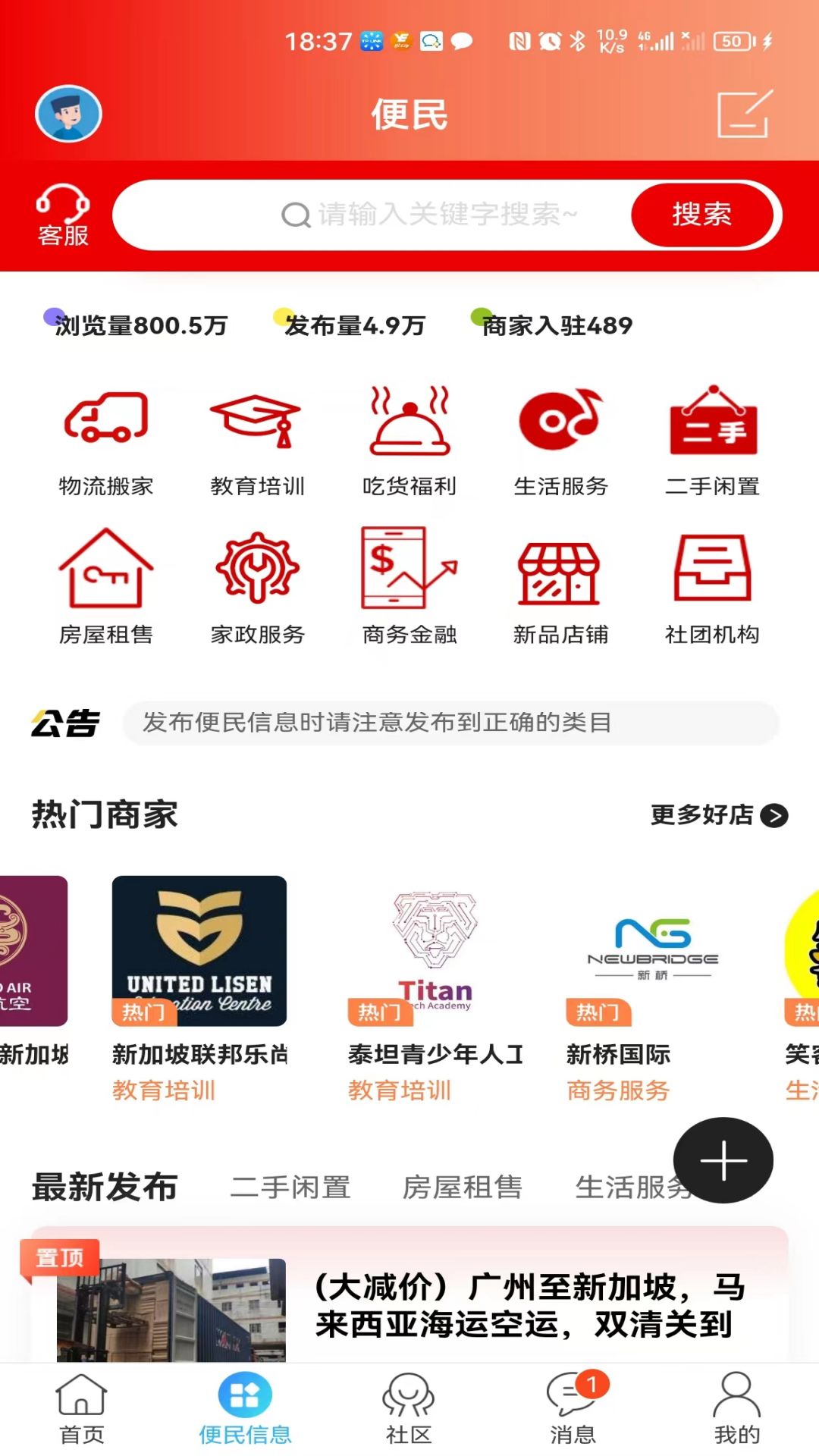Open the 物流搬家 category
The image size is (819, 1456).
[x=106, y=441]
